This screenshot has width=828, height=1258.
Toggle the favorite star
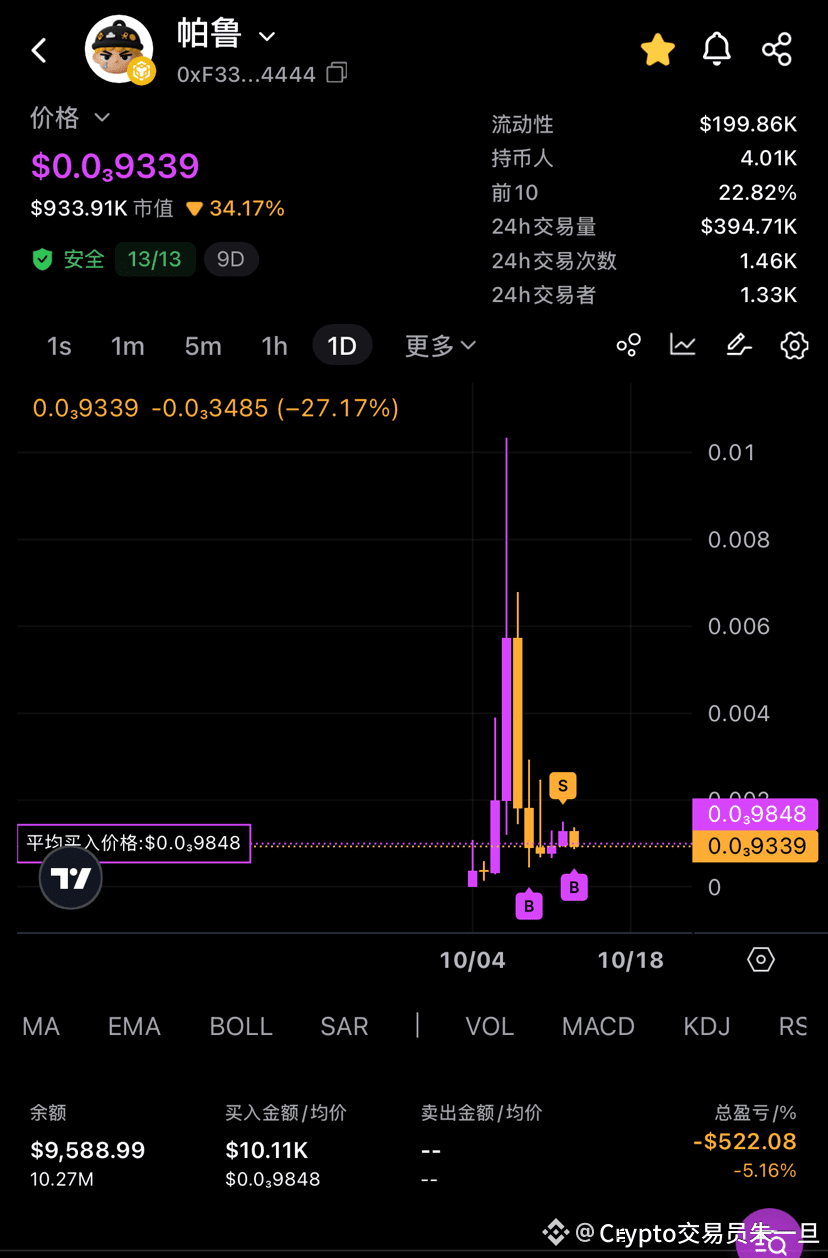click(x=657, y=50)
